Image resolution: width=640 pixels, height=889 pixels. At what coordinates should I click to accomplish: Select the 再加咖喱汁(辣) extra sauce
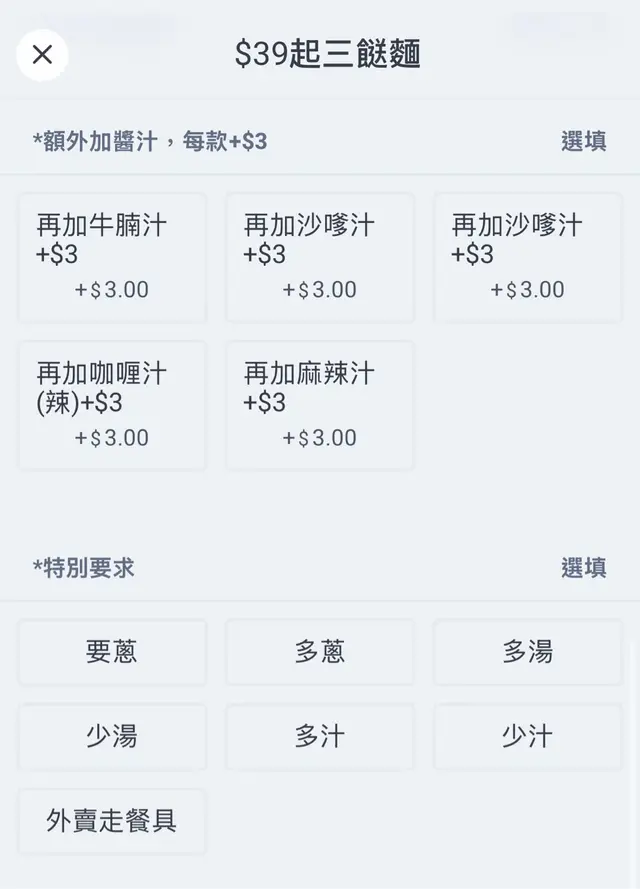pyautogui.click(x=112, y=405)
